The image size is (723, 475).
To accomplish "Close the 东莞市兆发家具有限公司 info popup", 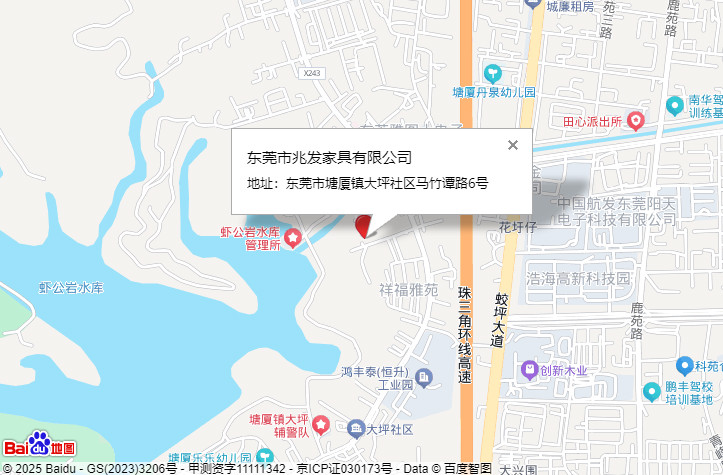I will click(513, 145).
